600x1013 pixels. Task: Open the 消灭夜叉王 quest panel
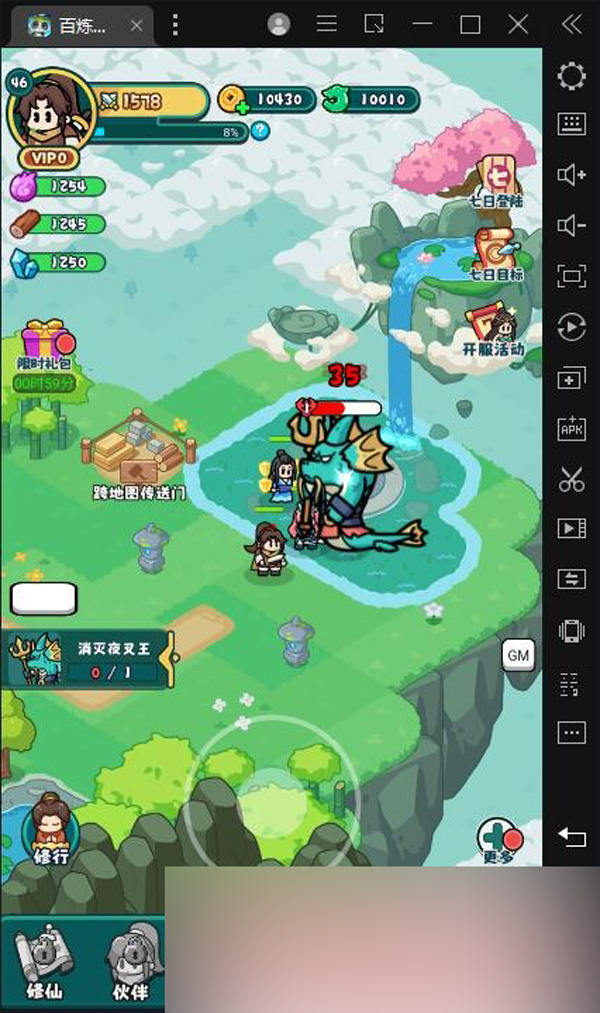pos(87,659)
